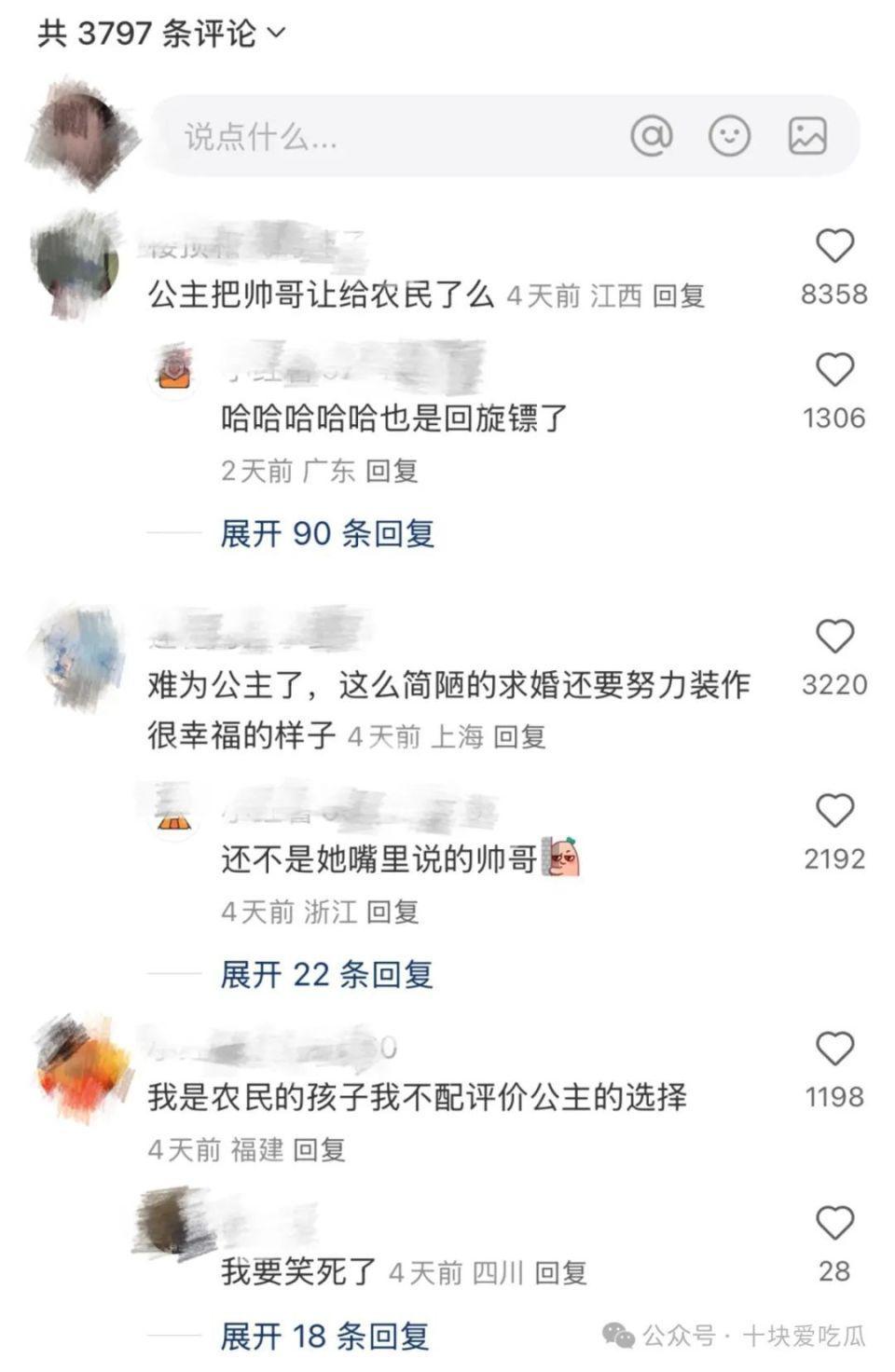Reply to the 福建 comment 我是农民的孩子
The image size is (895, 1372).
click(x=319, y=1150)
